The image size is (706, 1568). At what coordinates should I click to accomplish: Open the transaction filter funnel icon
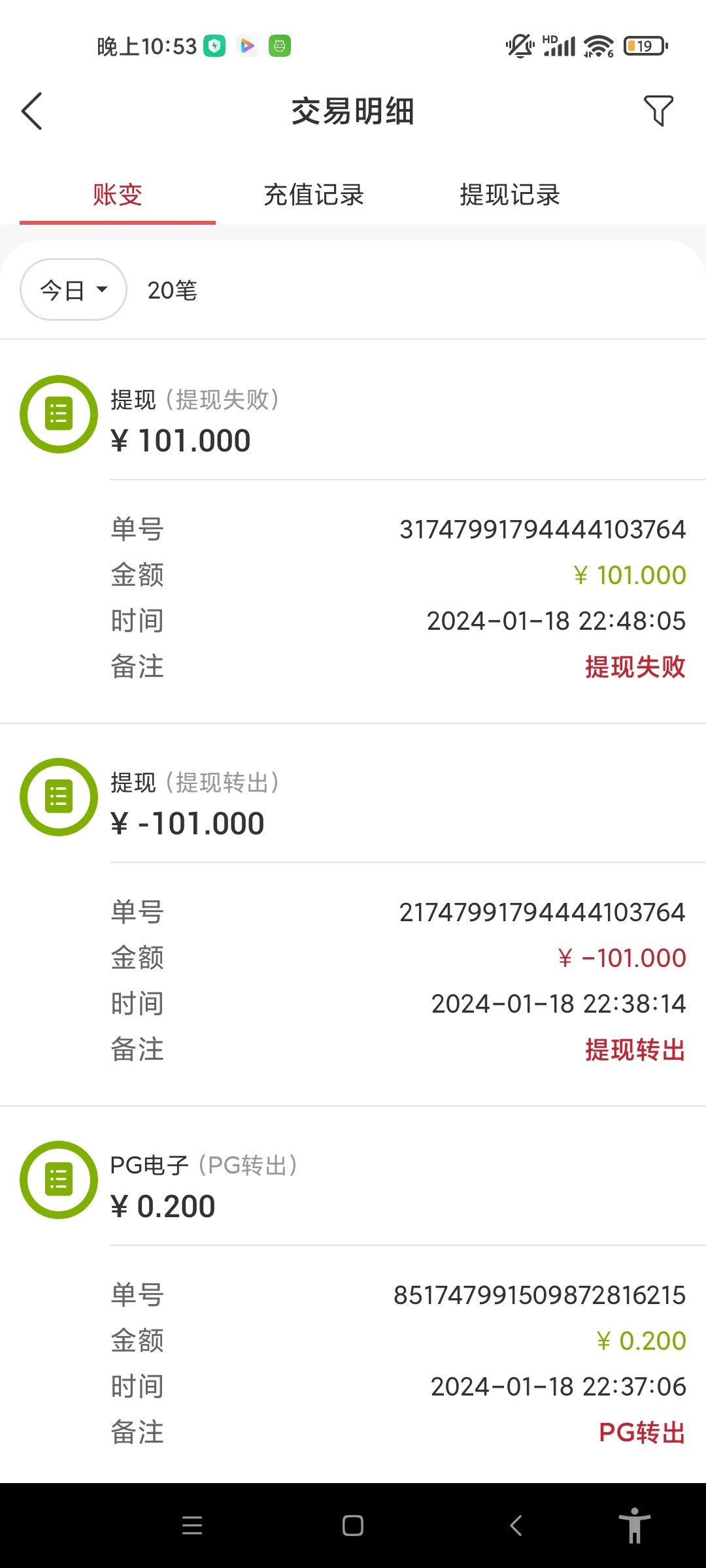(x=658, y=111)
